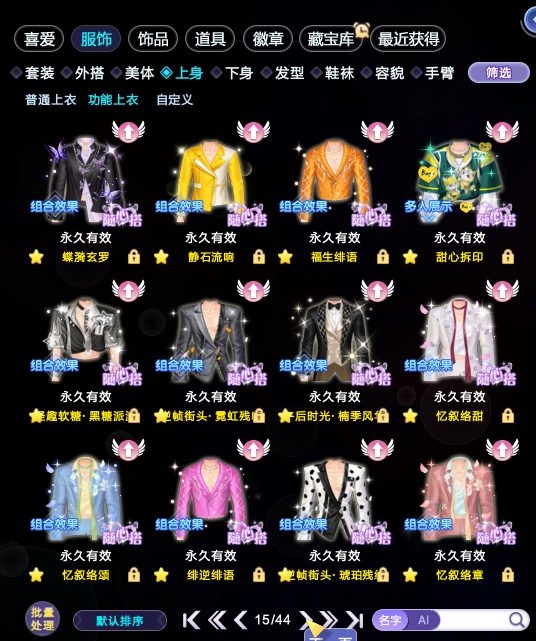View the 最近获得 tab
The height and width of the screenshot is (641, 536).
408,39
